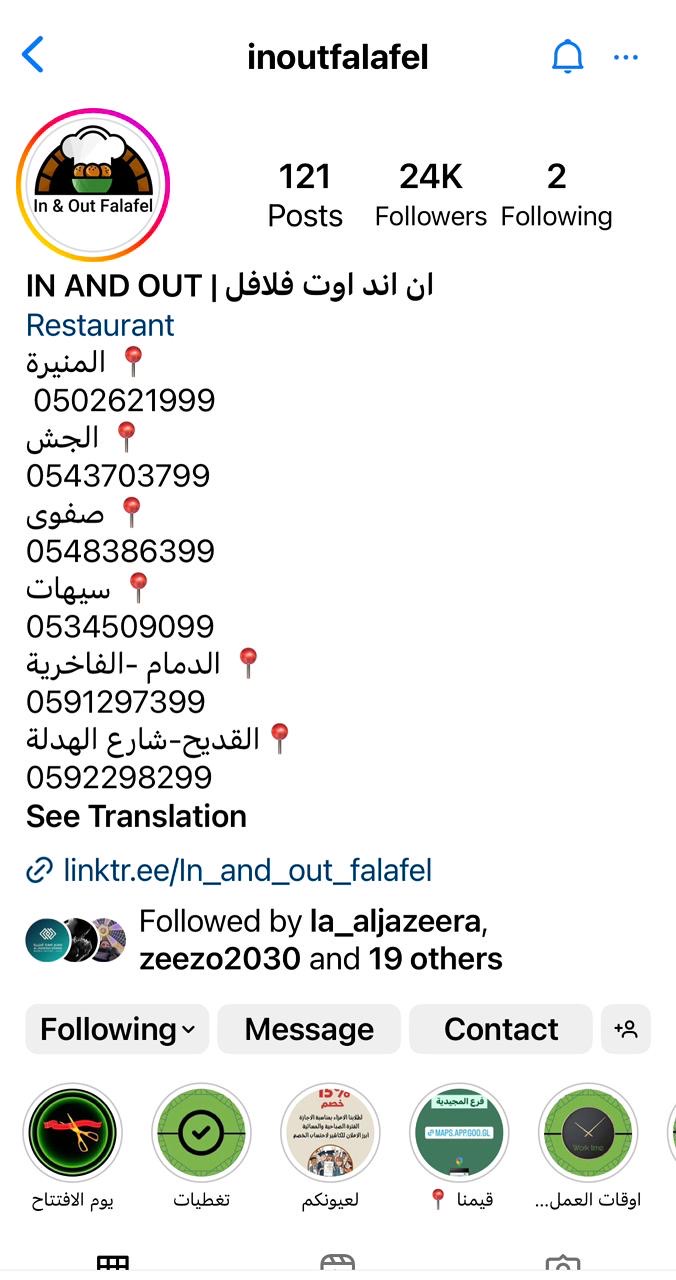Open the قيمنا story highlight
Screen dimensions: 676x1280
pos(459,1134)
